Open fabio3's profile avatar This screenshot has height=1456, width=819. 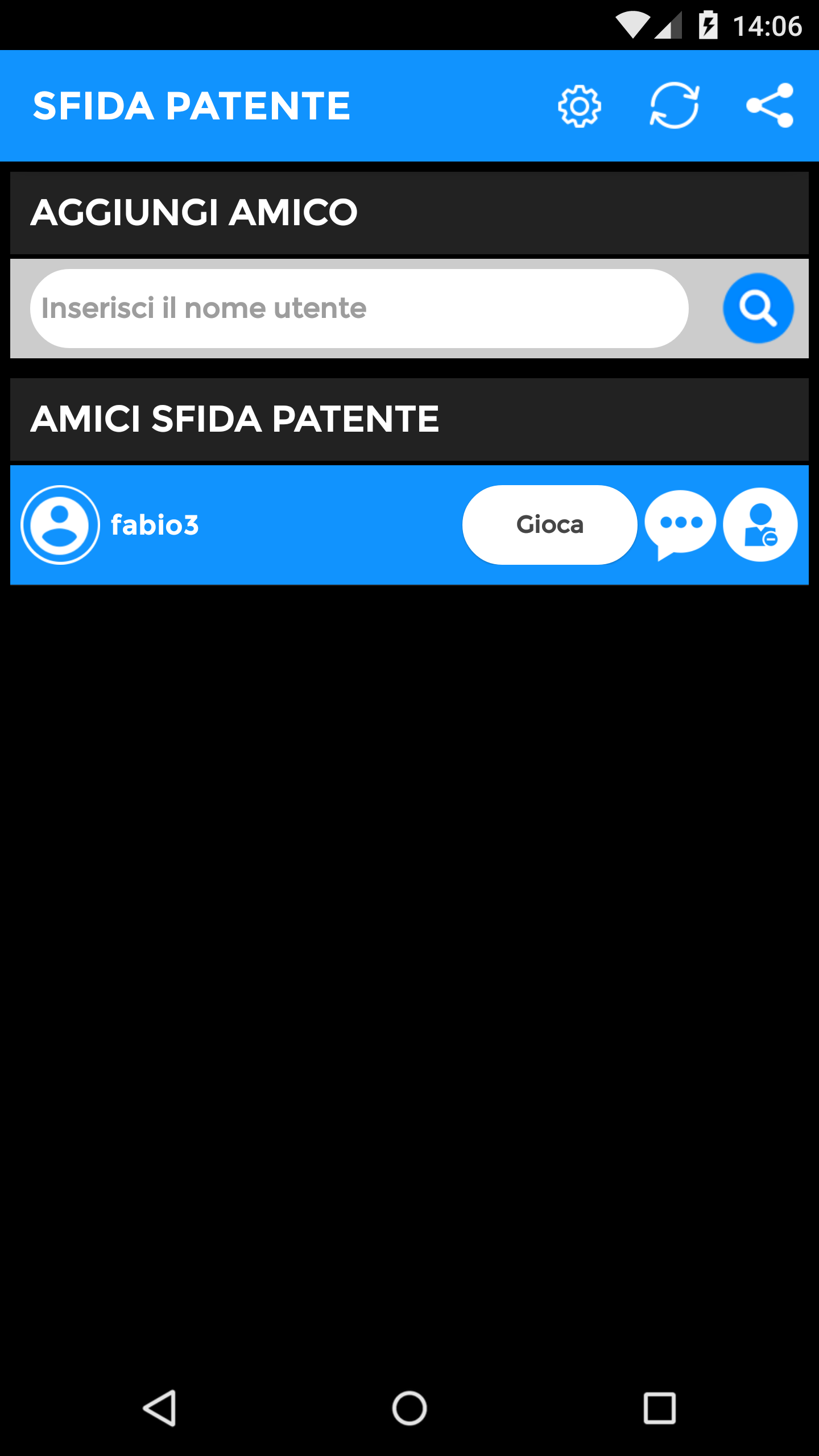tap(60, 524)
